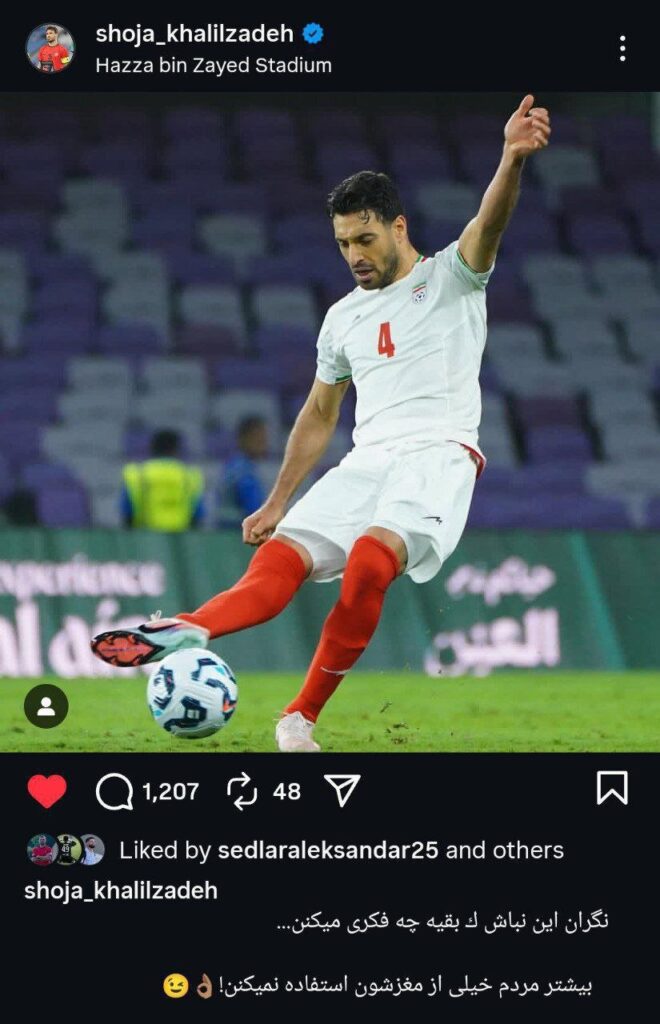Screen dimensions: 660x1024
Task: Save this post to bookmarks
Action: [612, 788]
